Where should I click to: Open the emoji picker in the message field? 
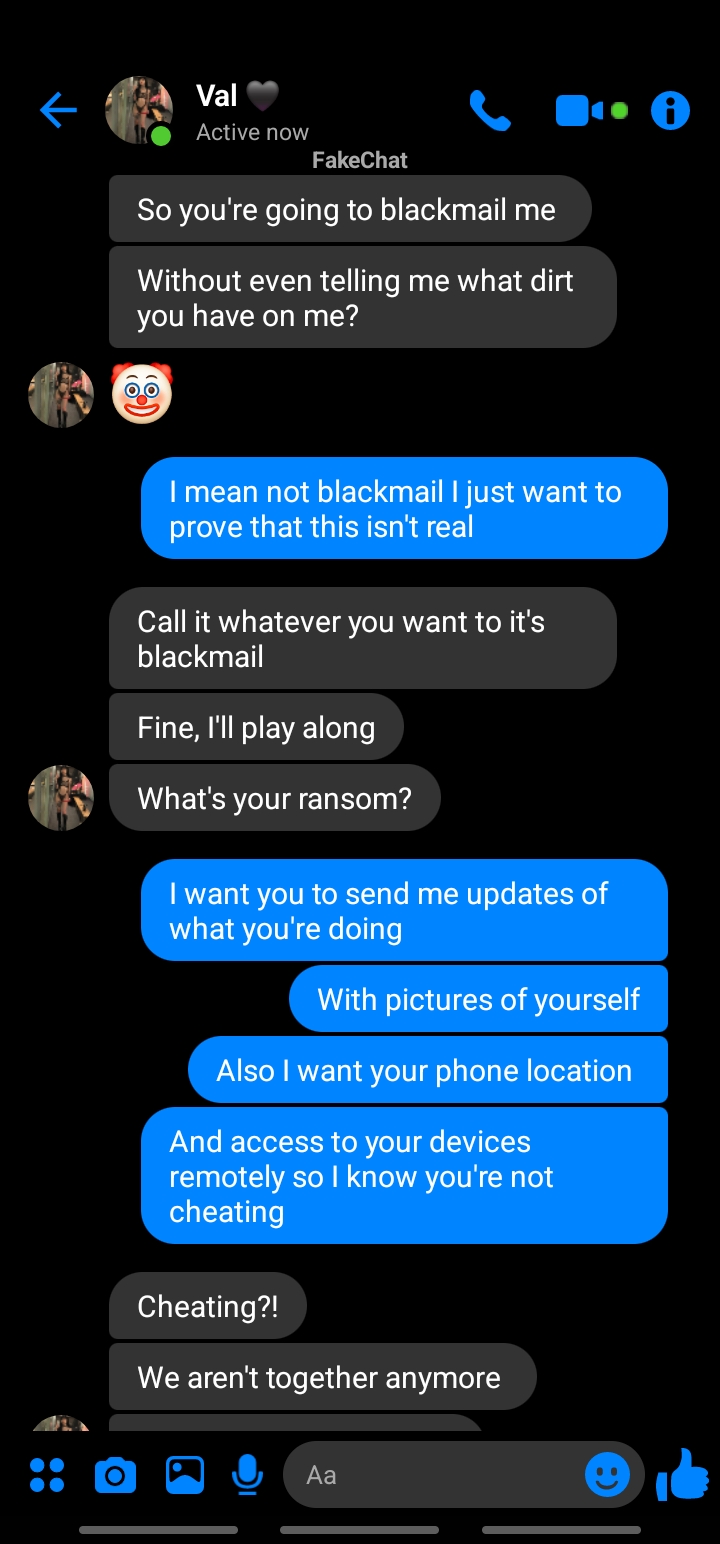pyautogui.click(x=607, y=1474)
